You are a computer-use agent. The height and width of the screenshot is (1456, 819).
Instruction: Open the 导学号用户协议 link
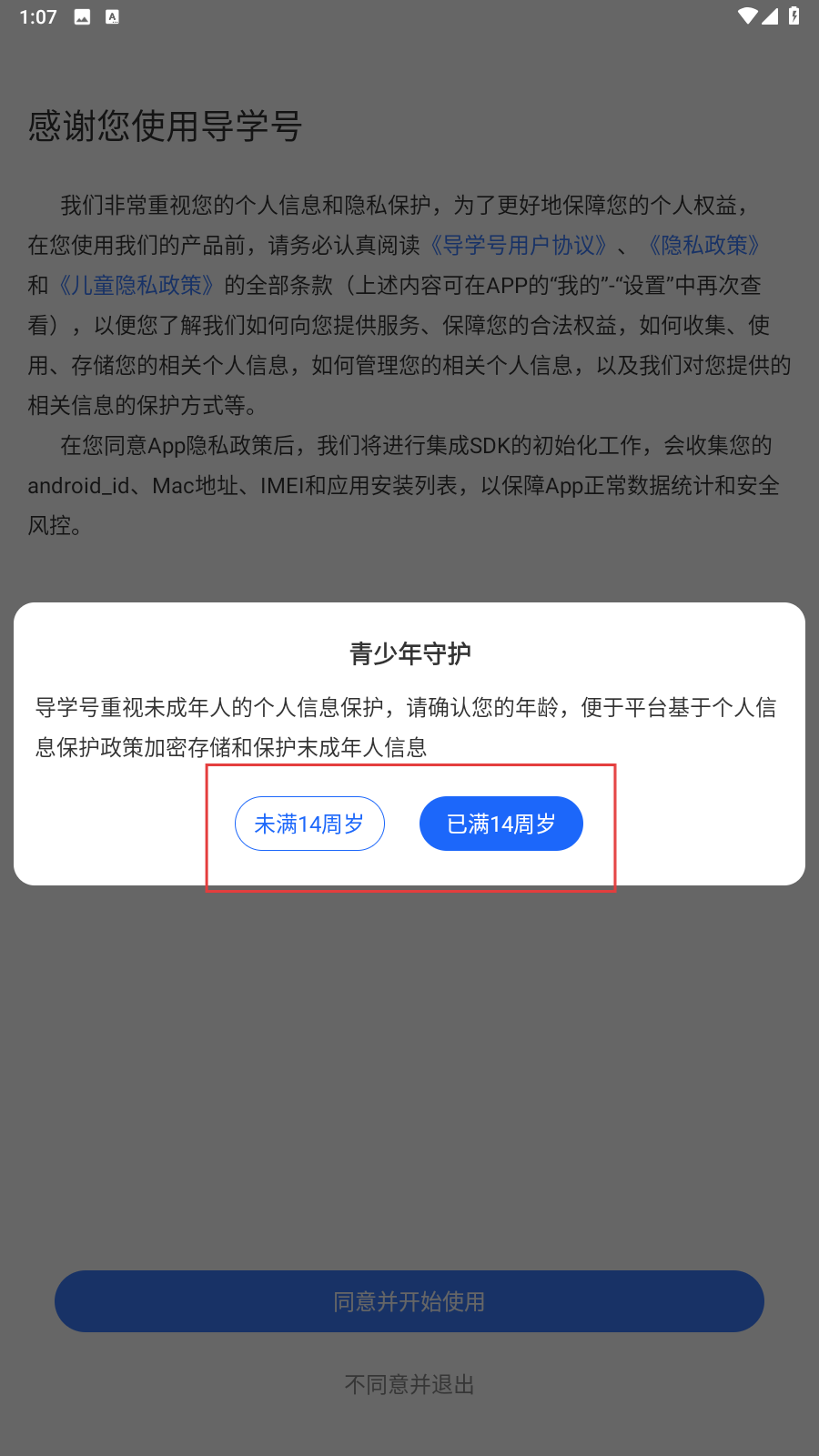519,245
